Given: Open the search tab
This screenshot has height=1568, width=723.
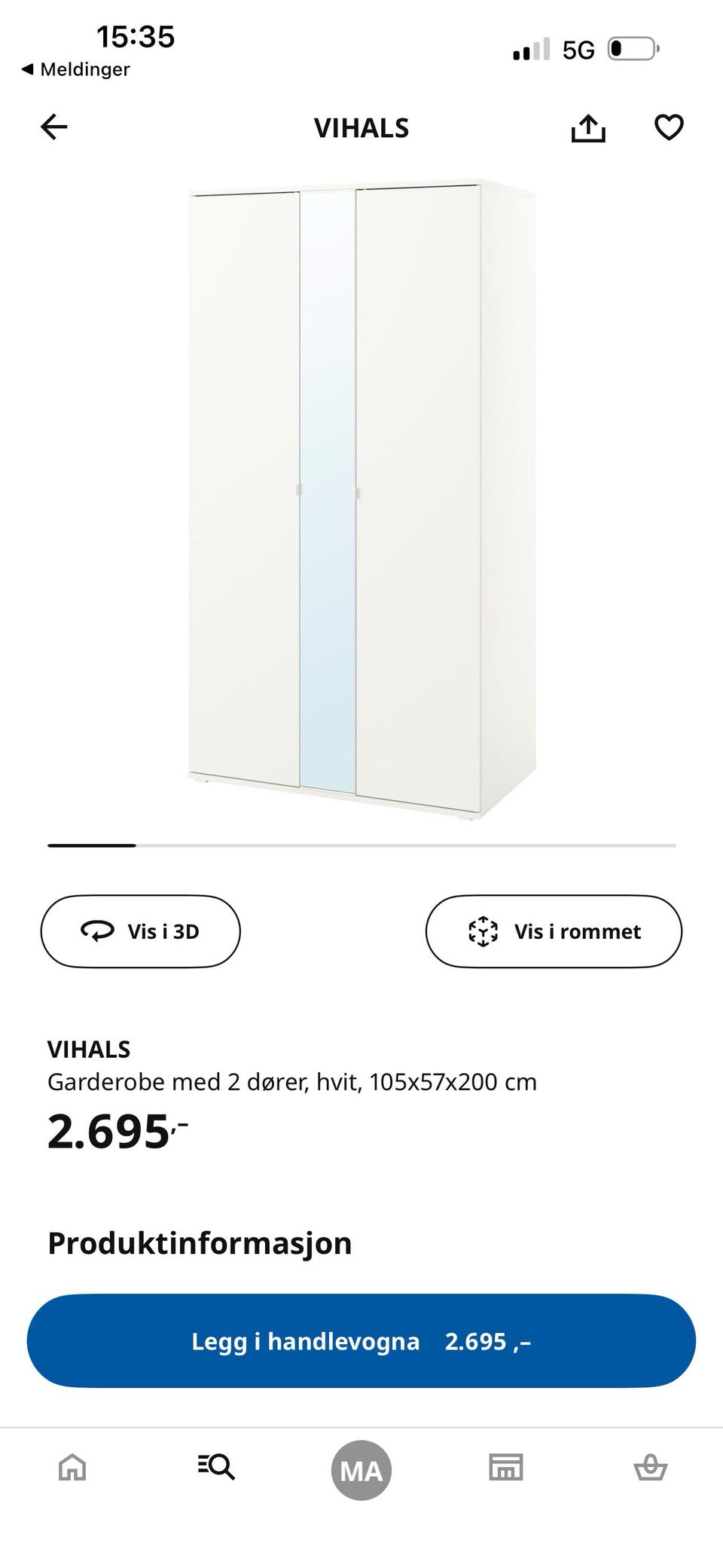Looking at the screenshot, I should tap(216, 1466).
